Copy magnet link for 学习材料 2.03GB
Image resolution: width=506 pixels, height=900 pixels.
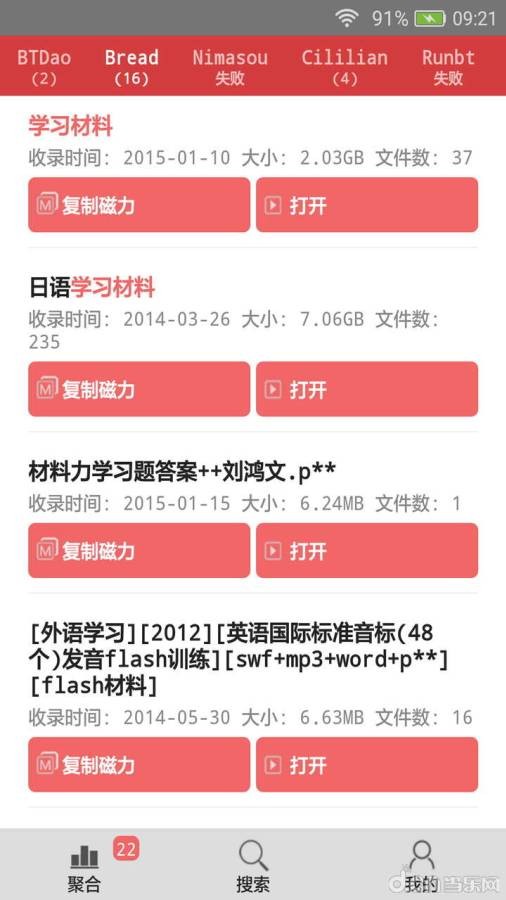tap(139, 205)
